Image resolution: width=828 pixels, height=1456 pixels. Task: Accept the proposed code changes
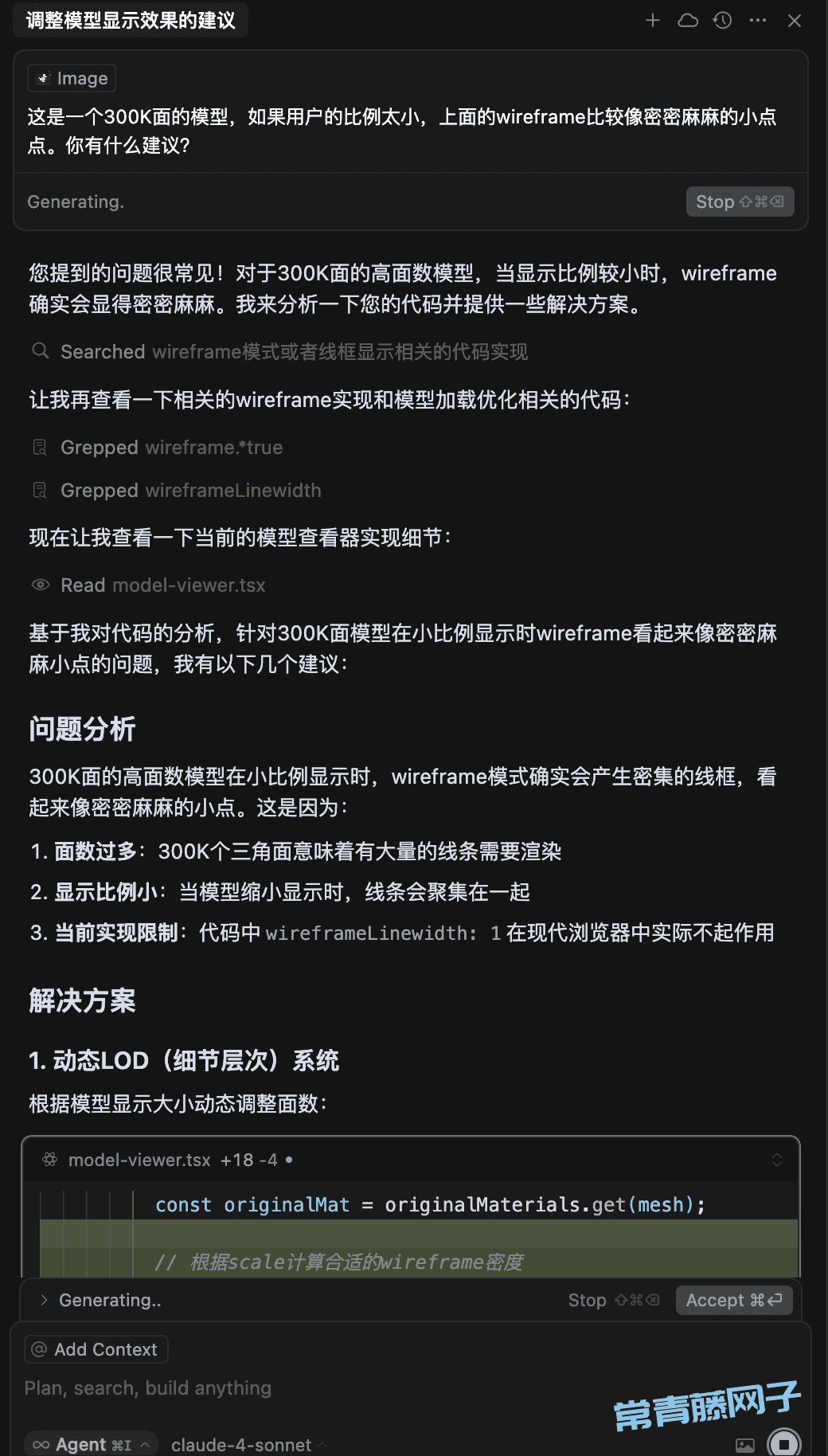[733, 1300]
